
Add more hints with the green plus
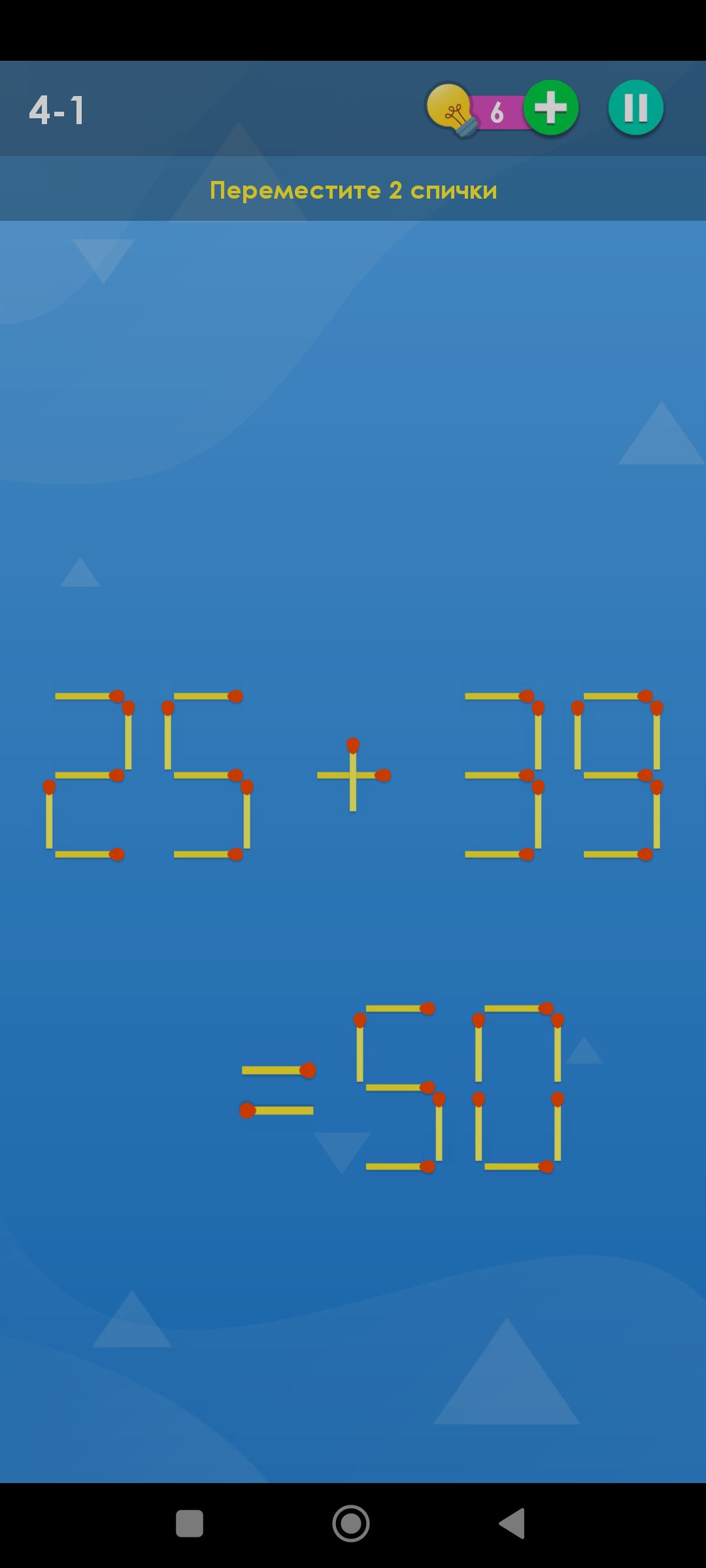pyautogui.click(x=550, y=108)
